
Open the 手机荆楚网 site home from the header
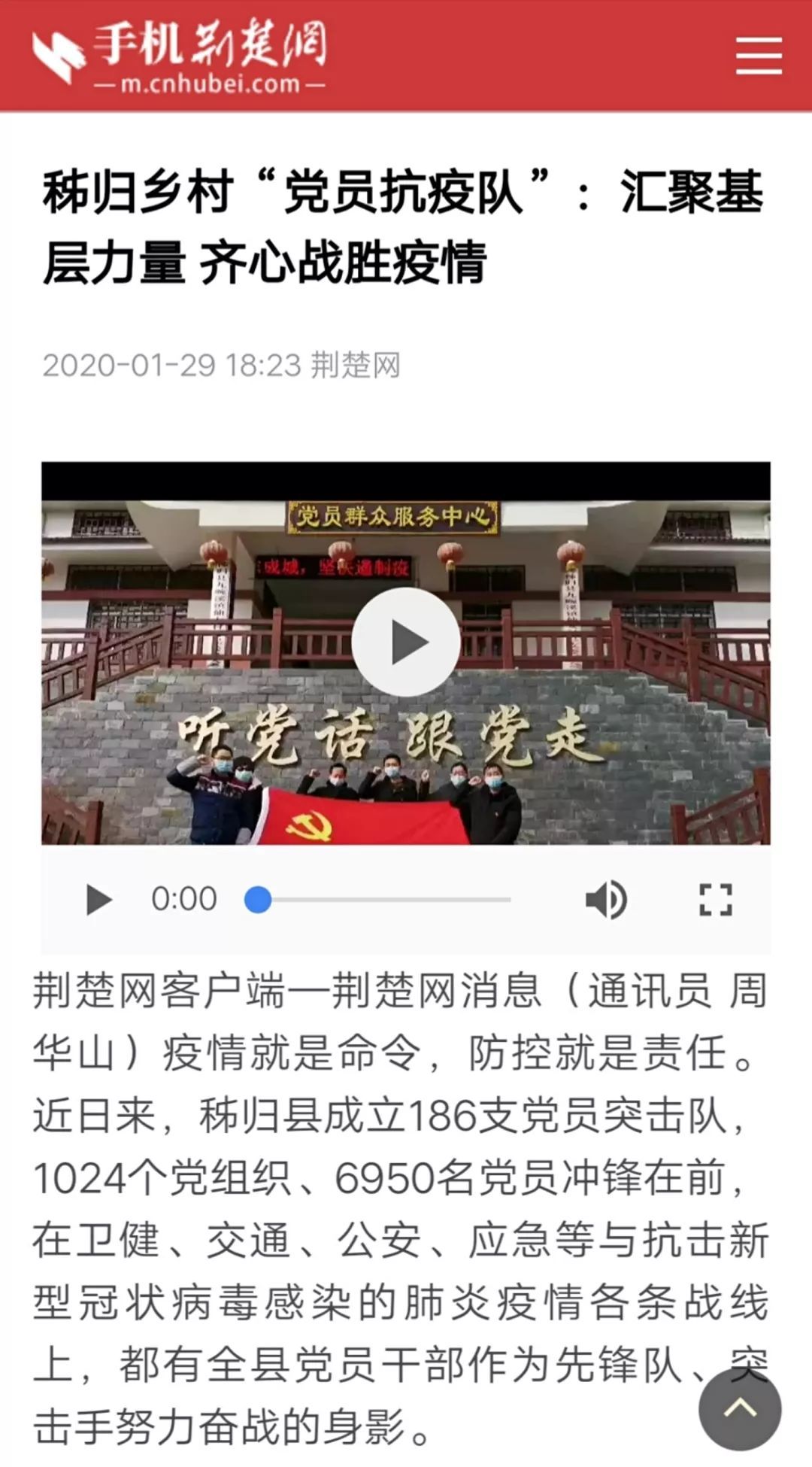[180, 56]
